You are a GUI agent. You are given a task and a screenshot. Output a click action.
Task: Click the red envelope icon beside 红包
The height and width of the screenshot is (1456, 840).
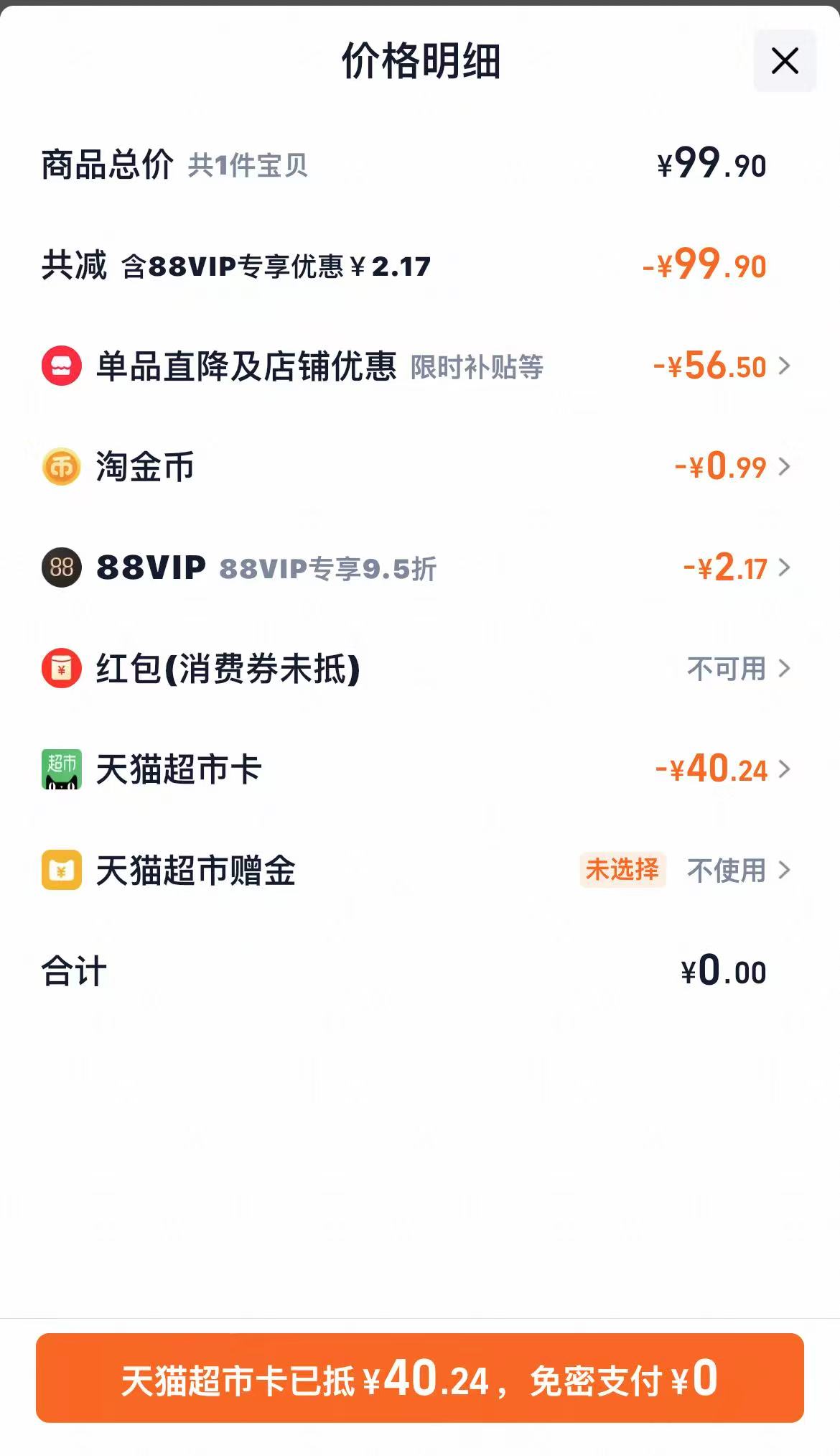pyautogui.click(x=61, y=668)
